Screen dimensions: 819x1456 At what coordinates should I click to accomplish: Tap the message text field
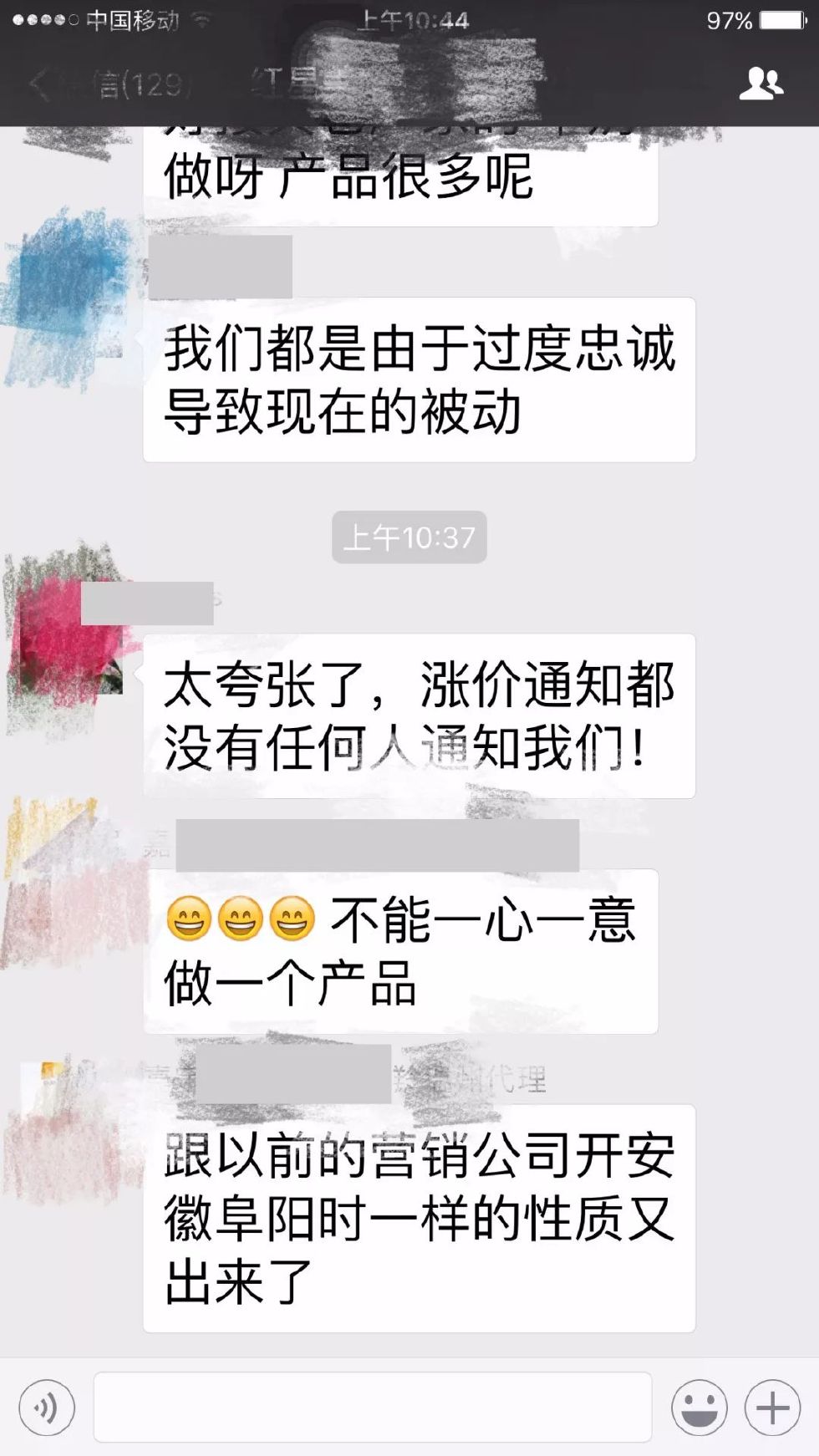pos(373,1408)
